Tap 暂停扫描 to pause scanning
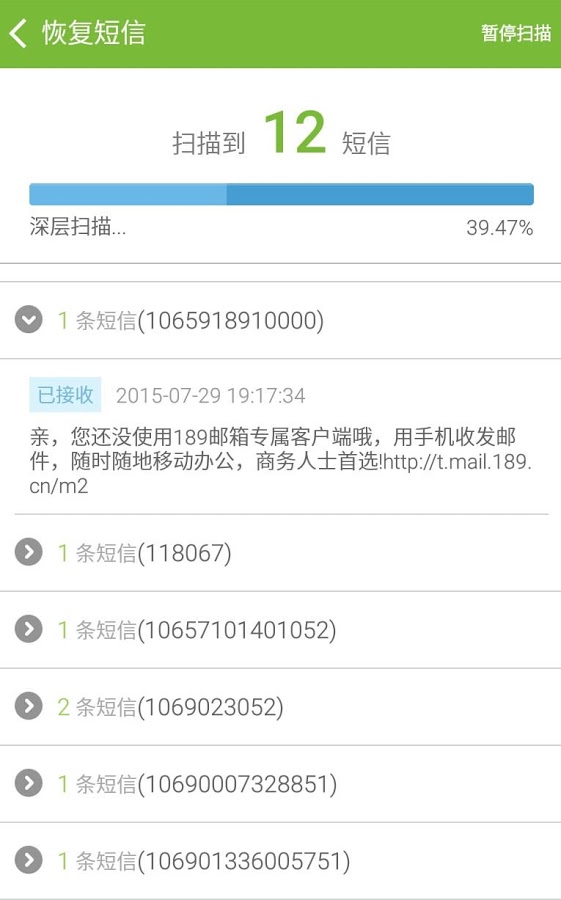The height and width of the screenshot is (900, 561). [x=516, y=33]
